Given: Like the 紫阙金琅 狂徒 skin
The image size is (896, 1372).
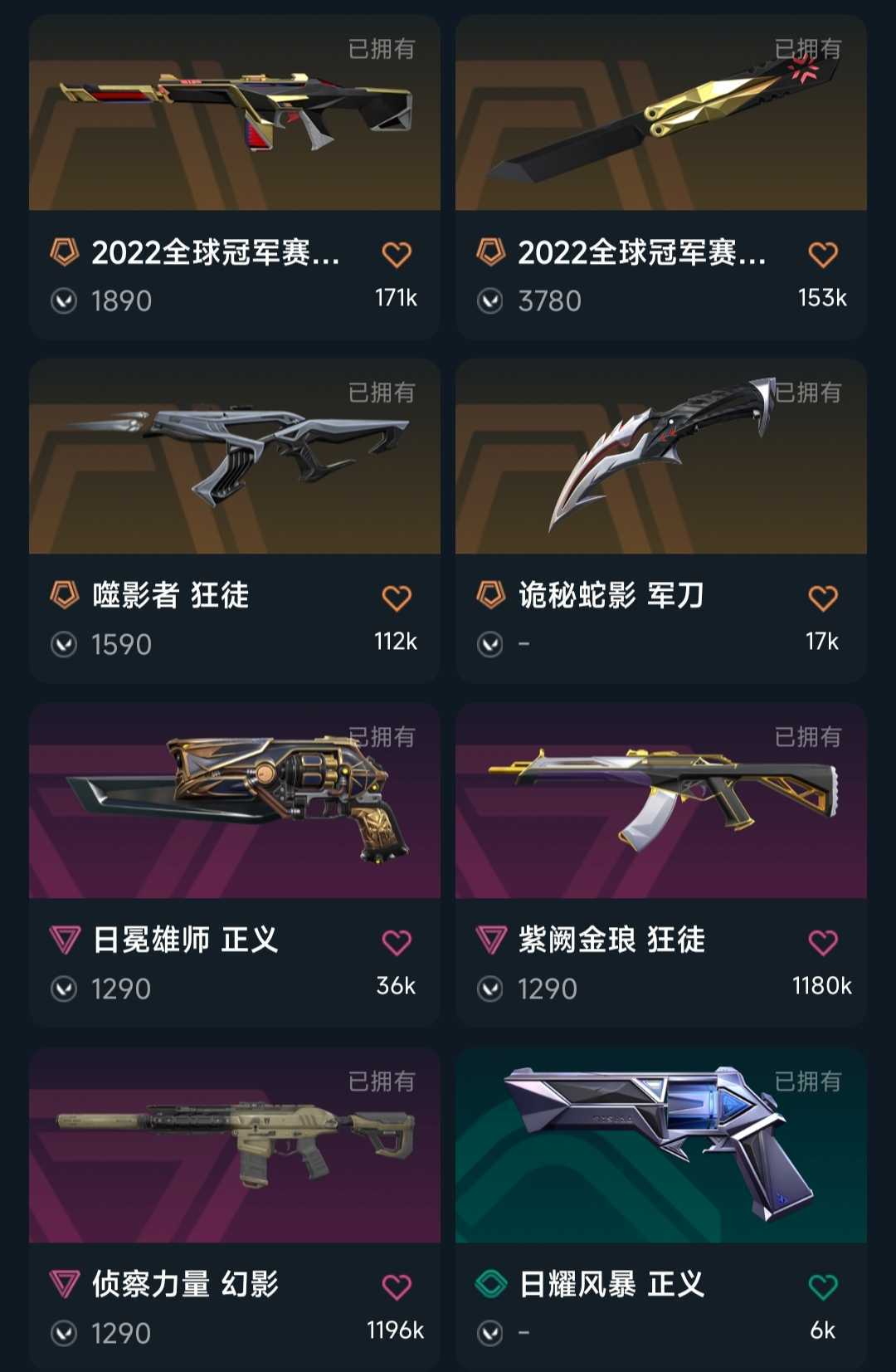Looking at the screenshot, I should (823, 943).
